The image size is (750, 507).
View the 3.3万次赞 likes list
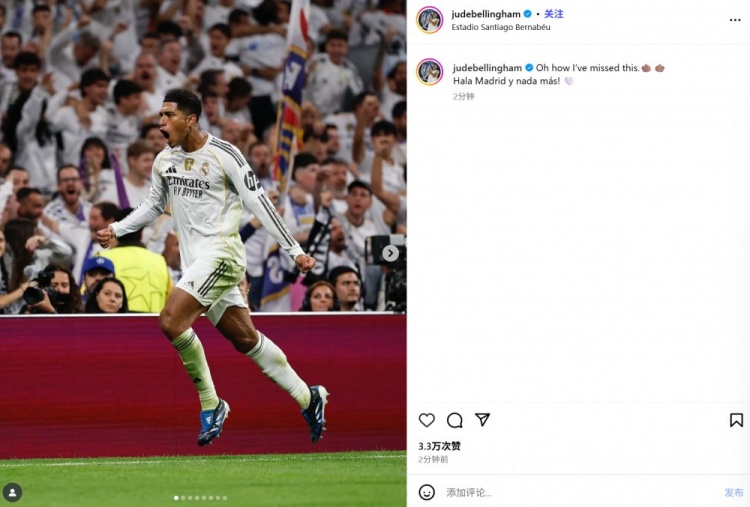click(439, 446)
